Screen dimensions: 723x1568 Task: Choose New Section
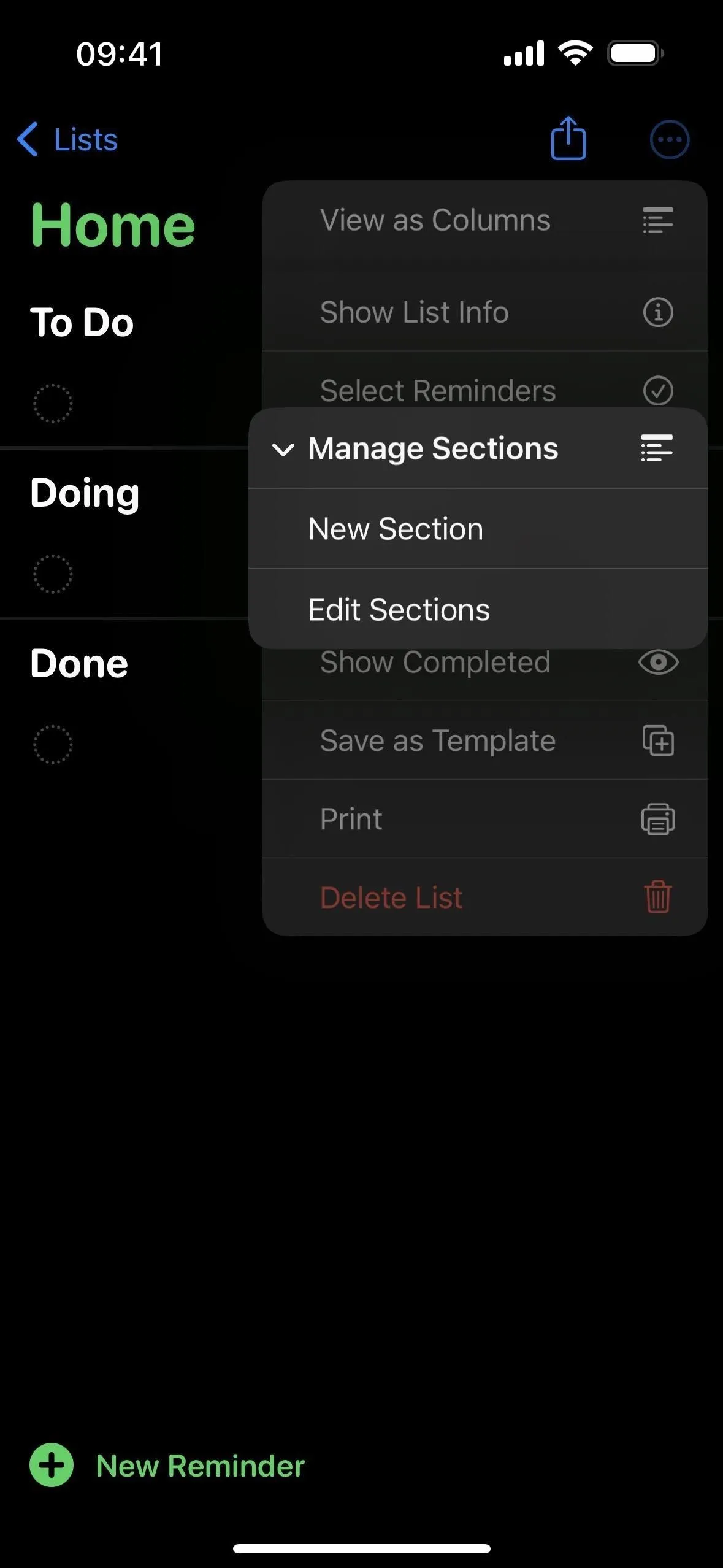click(478, 529)
